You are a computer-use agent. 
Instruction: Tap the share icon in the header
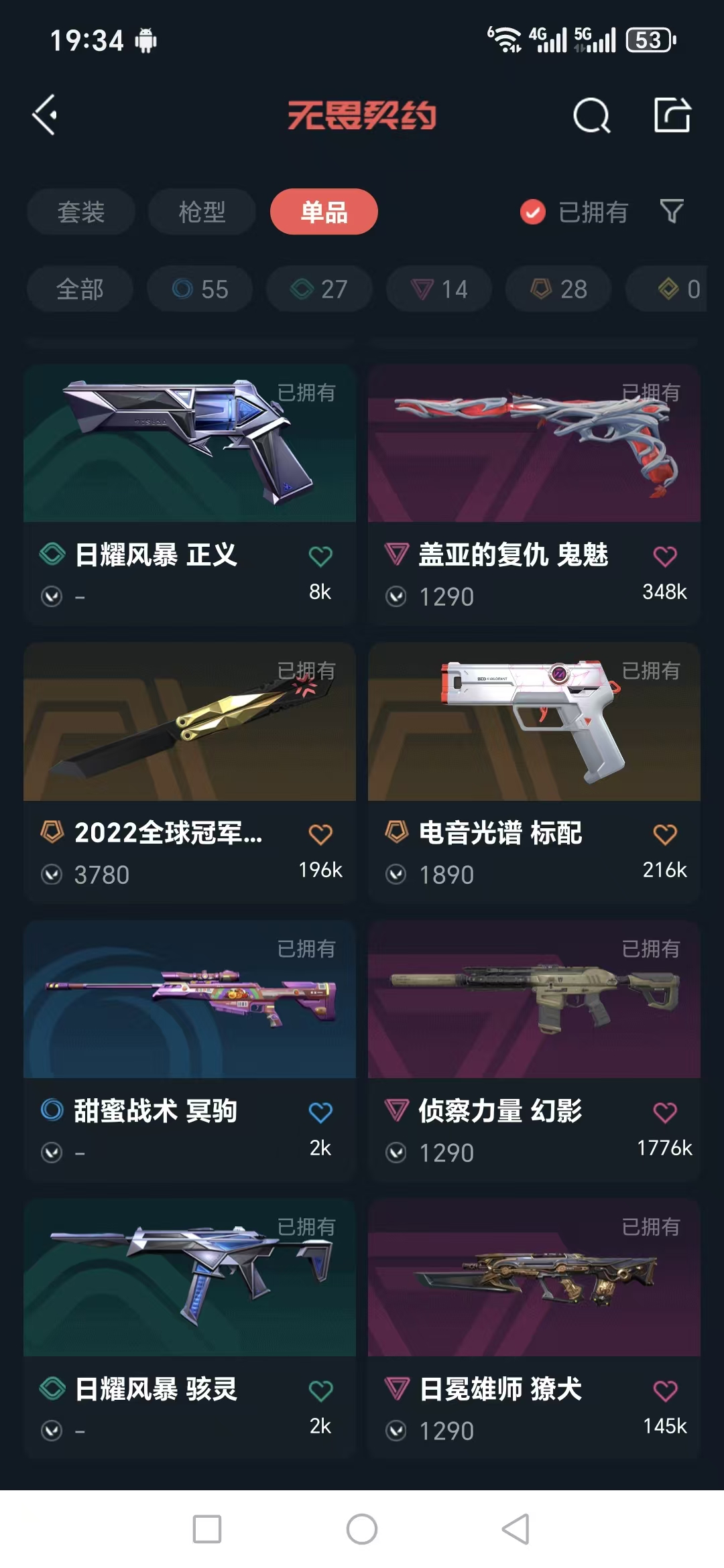pos(674,115)
